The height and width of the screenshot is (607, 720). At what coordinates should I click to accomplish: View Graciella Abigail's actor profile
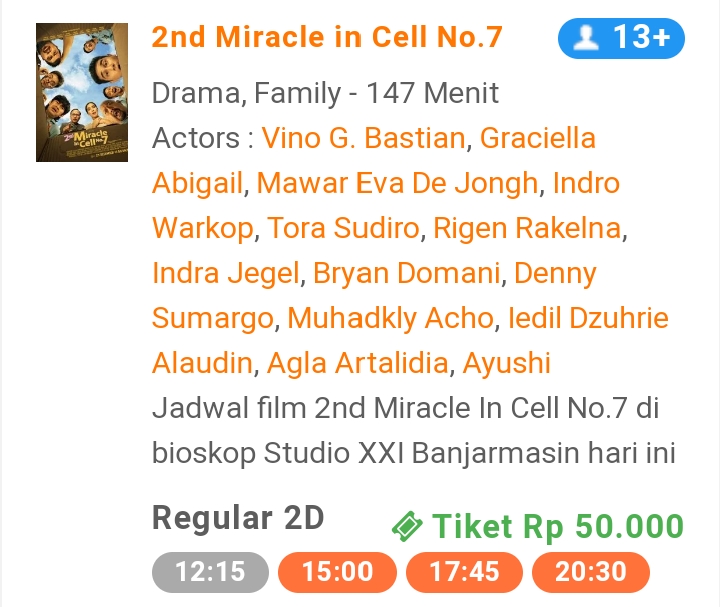537,138
